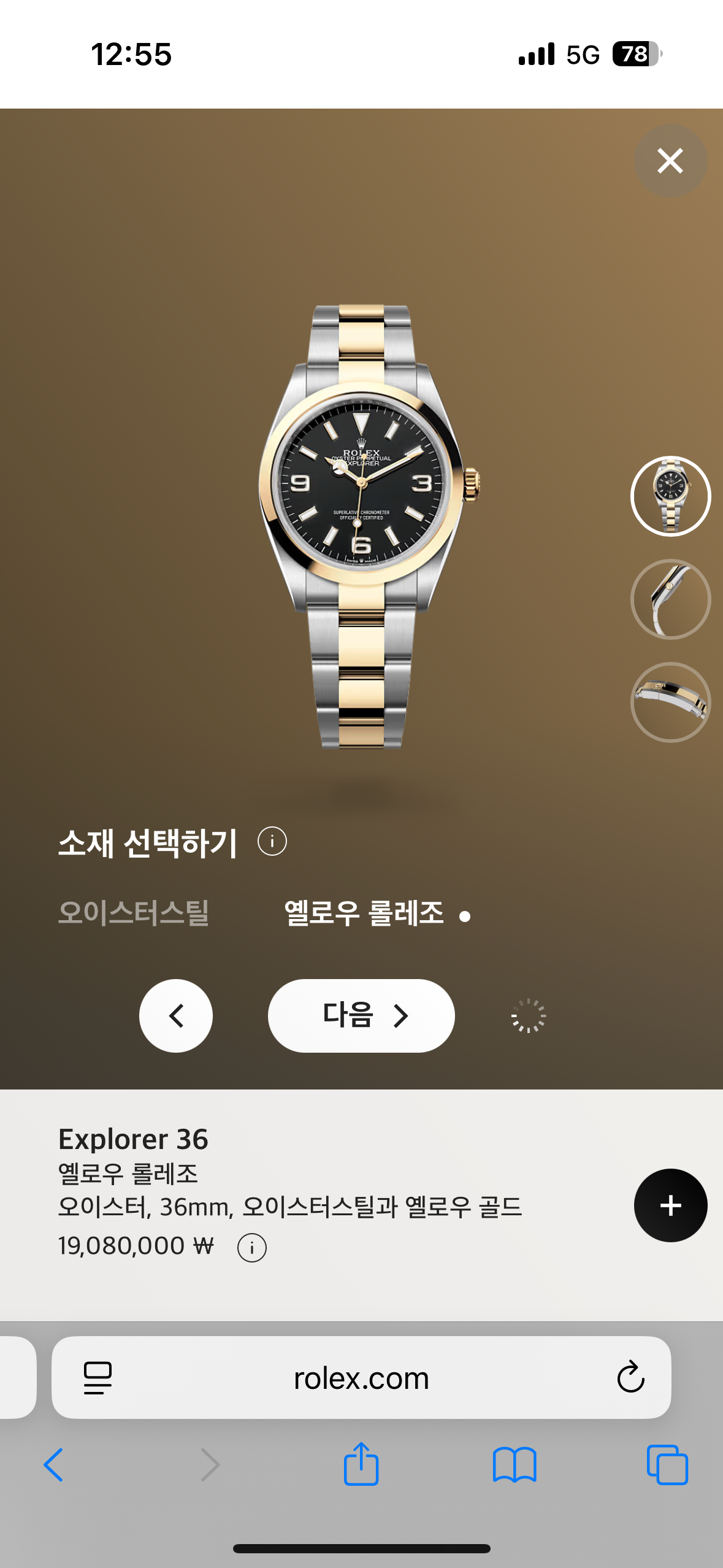Close the watch configurator
The height and width of the screenshot is (1568, 723).
pyautogui.click(x=670, y=161)
